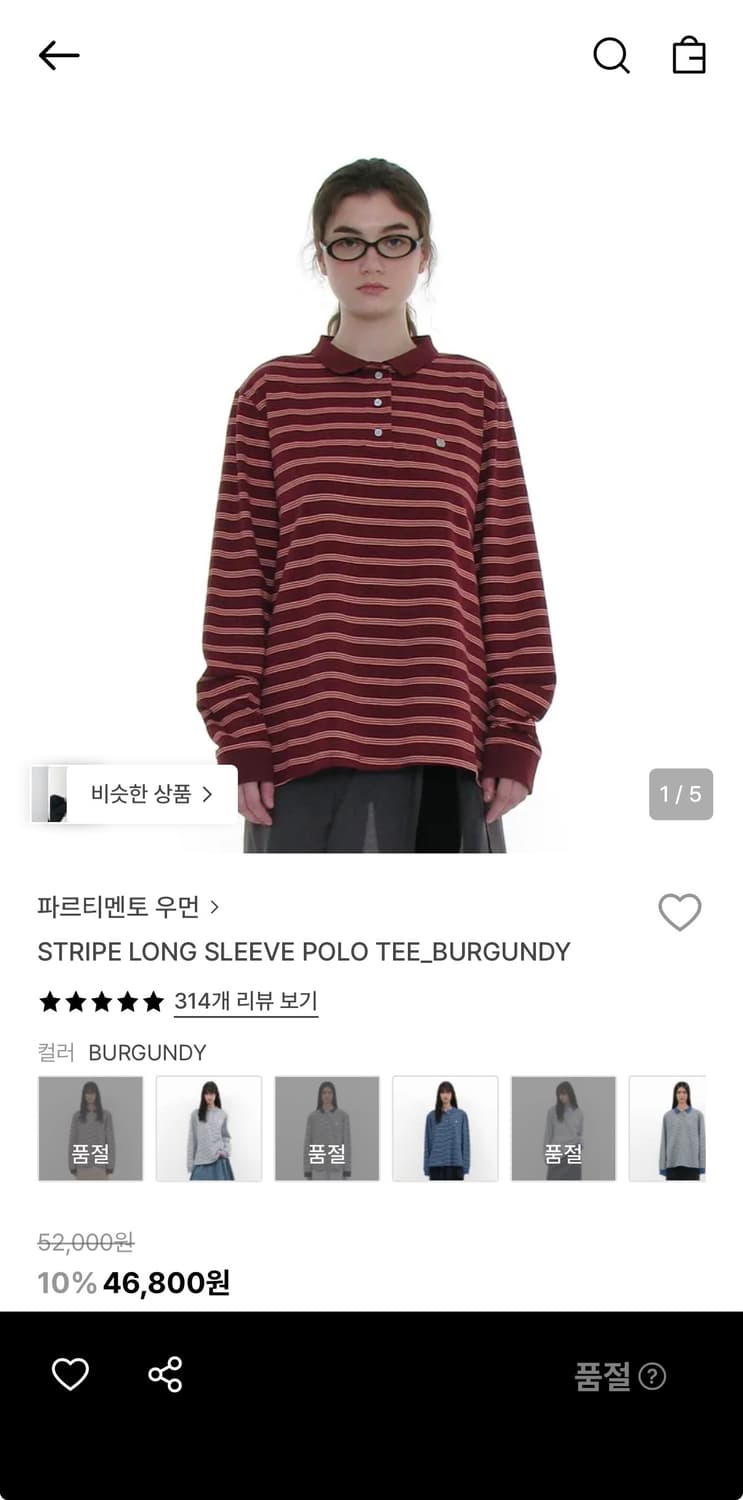Tap the back arrow to return

click(x=58, y=55)
